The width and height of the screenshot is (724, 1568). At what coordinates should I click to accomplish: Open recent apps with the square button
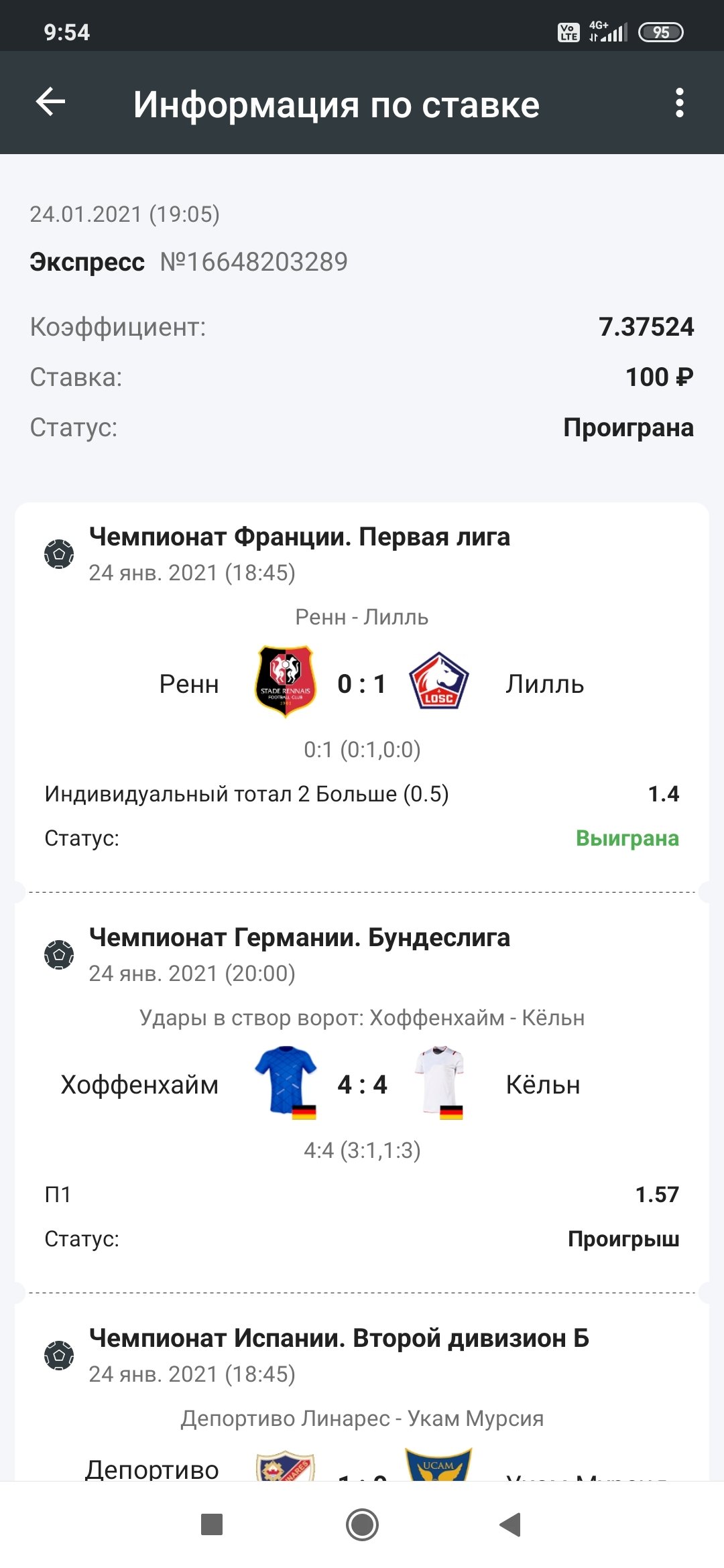(212, 1525)
